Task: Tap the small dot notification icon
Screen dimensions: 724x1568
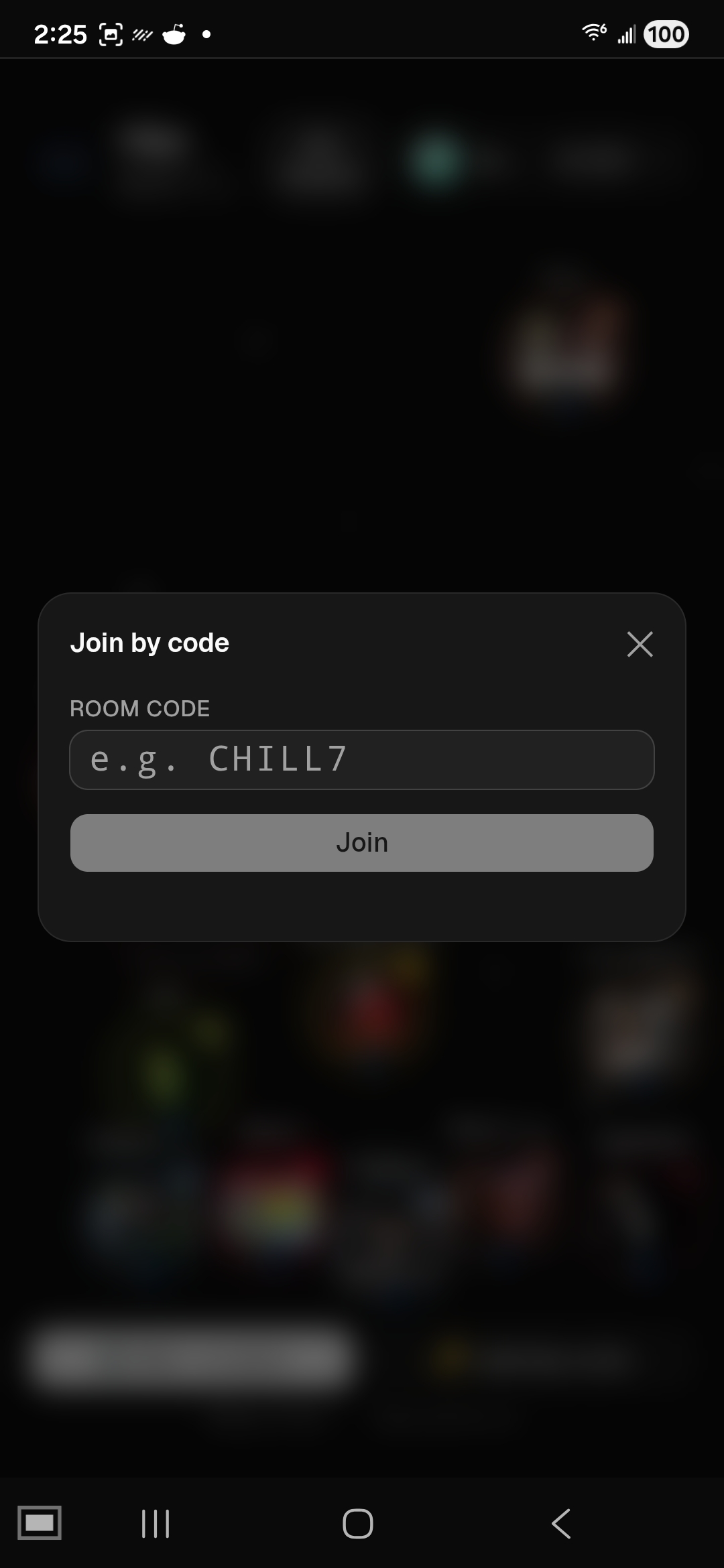Action: (206, 35)
